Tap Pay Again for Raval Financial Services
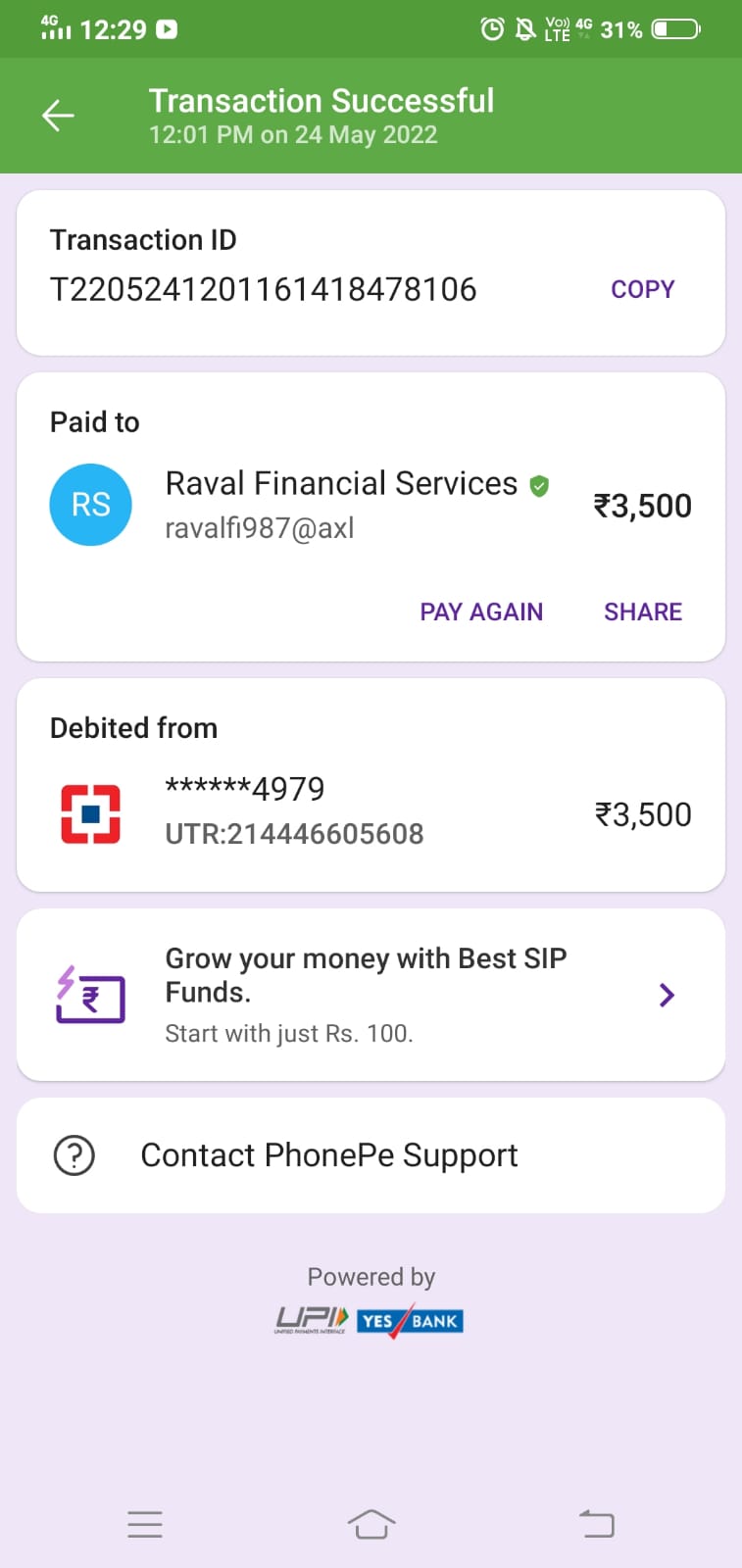 481,612
